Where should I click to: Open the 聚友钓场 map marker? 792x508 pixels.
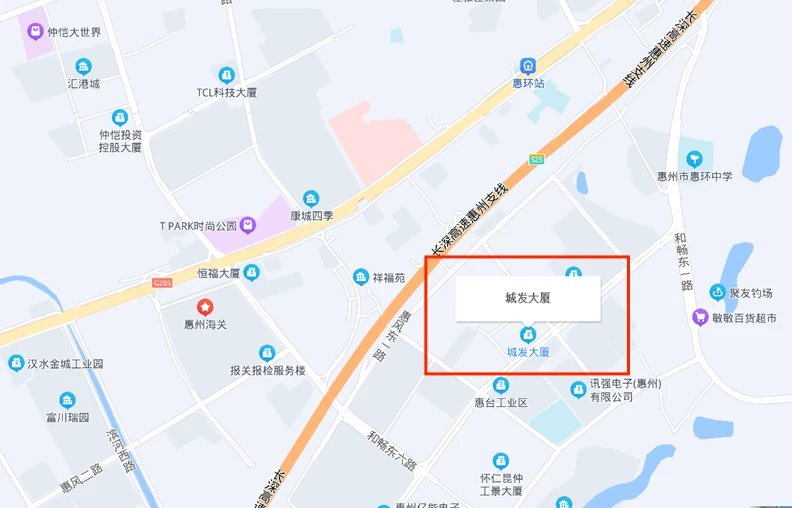(x=717, y=293)
